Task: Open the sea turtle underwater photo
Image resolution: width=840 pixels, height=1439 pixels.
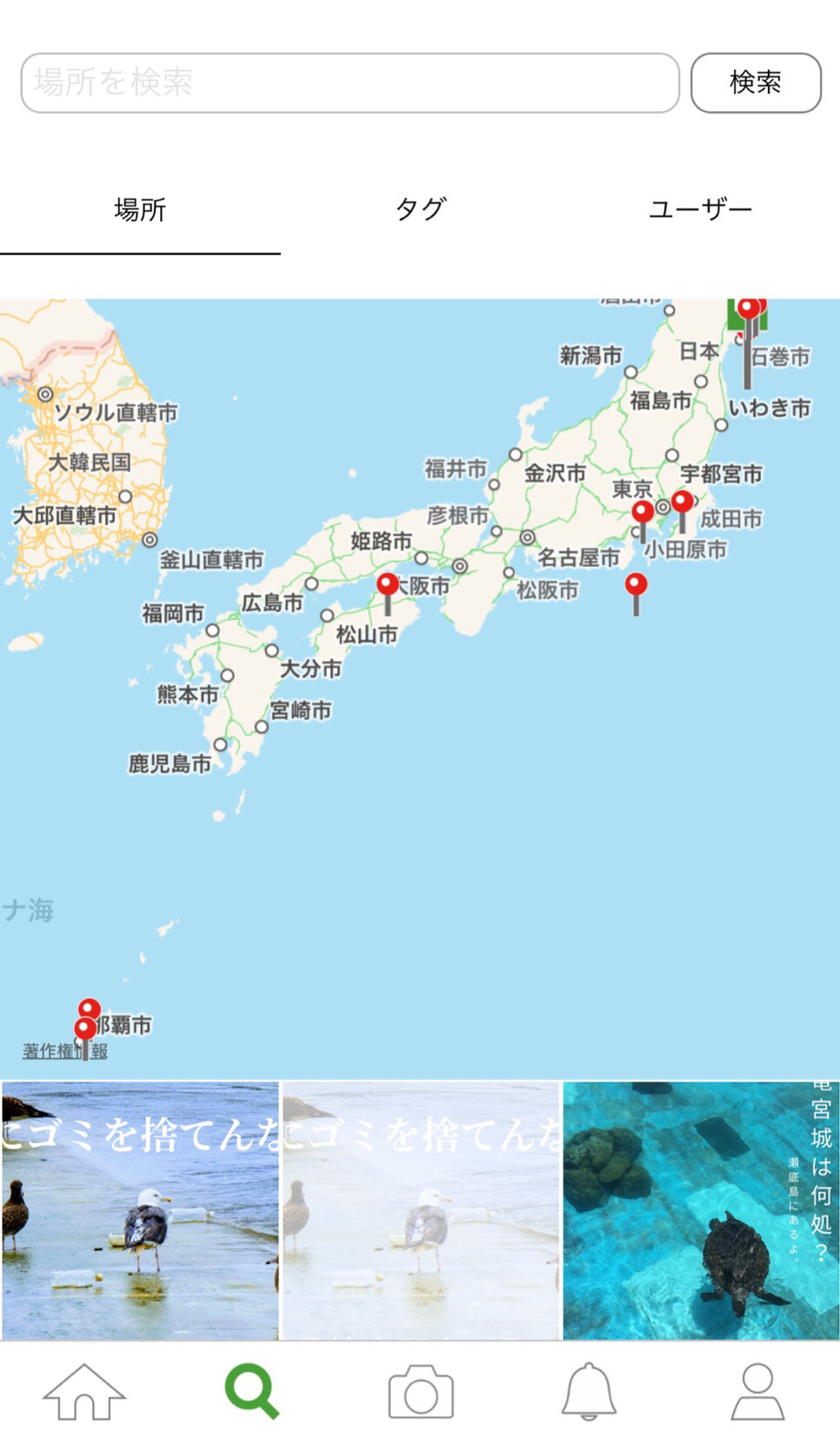Action: coord(701,1209)
